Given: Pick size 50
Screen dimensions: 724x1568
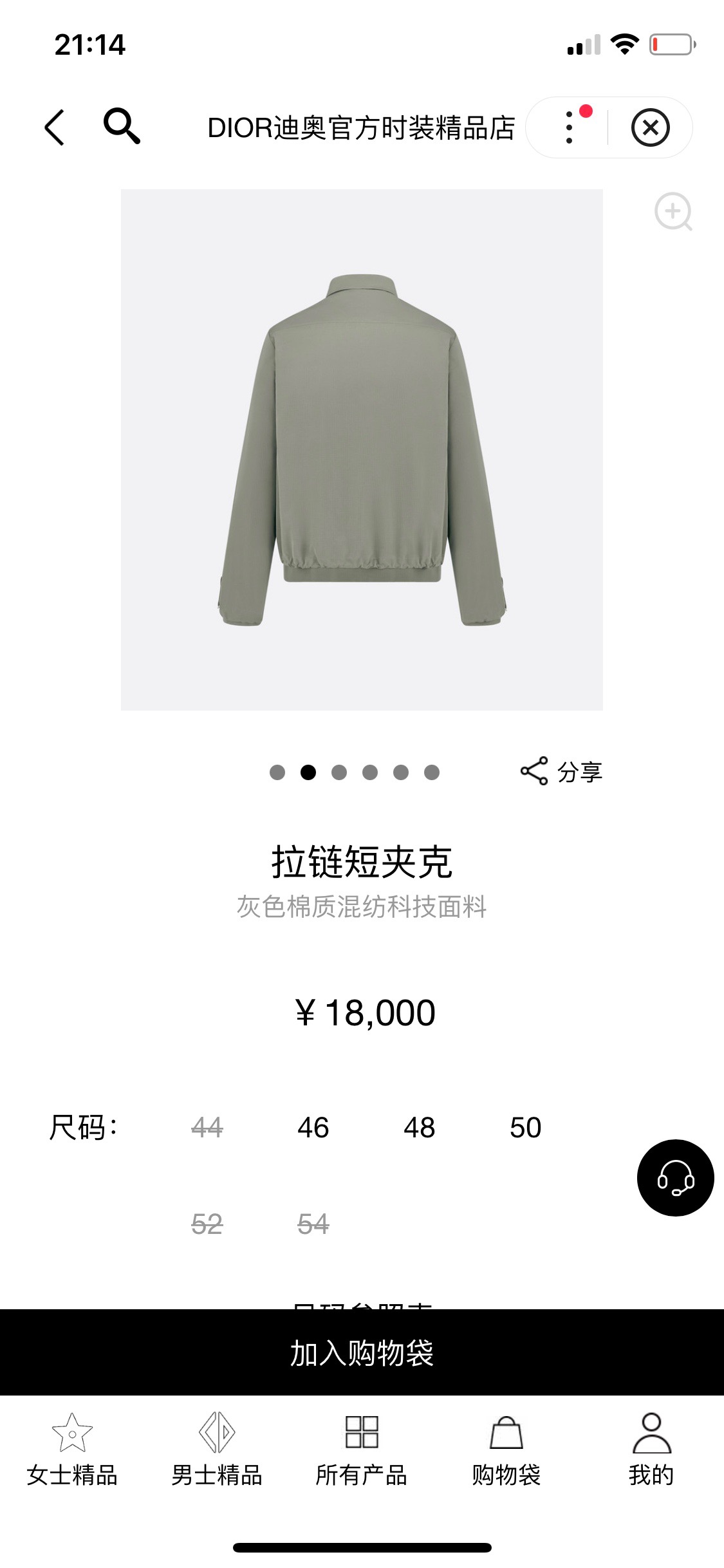Looking at the screenshot, I should pos(525,1128).
